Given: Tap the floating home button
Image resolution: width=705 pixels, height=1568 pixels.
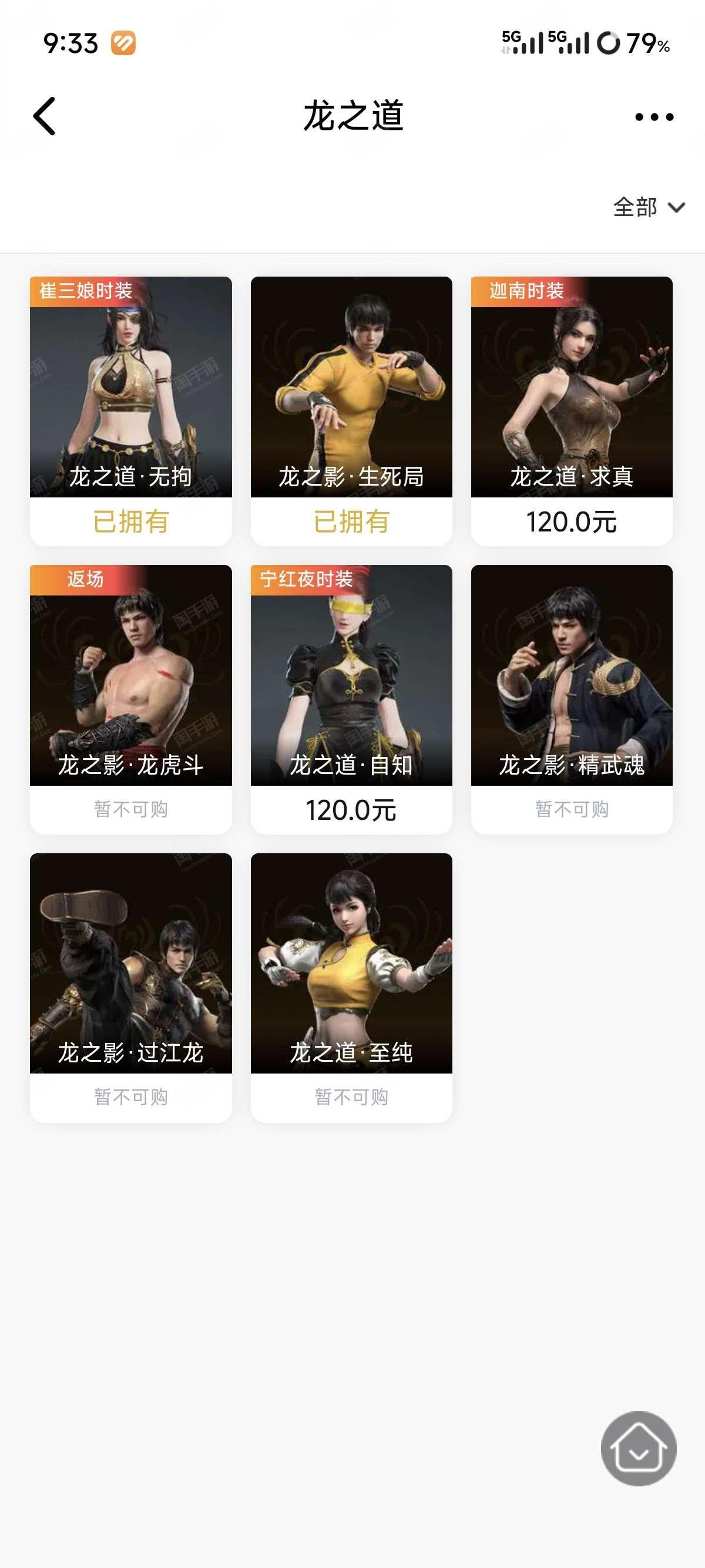Looking at the screenshot, I should click(x=638, y=1448).
